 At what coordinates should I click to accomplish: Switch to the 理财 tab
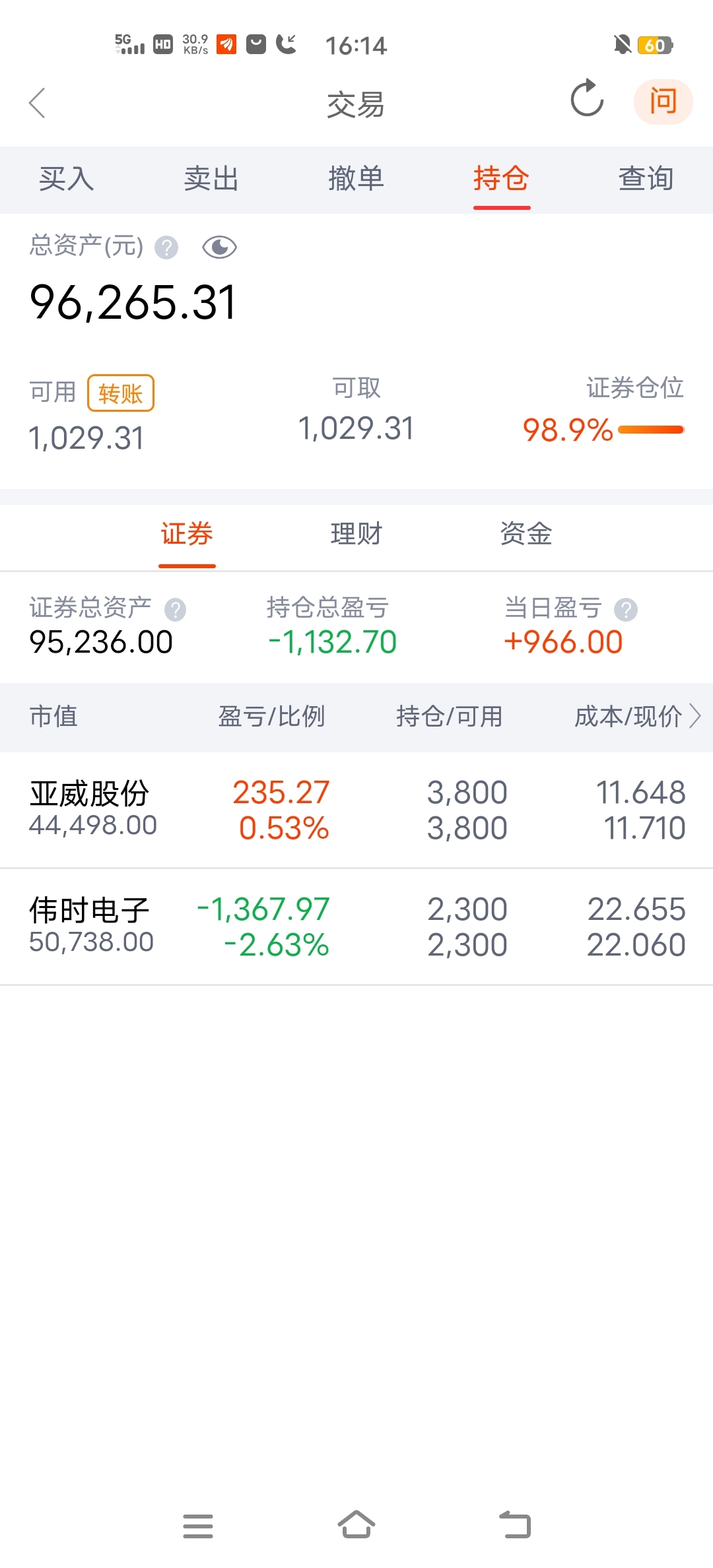point(356,535)
